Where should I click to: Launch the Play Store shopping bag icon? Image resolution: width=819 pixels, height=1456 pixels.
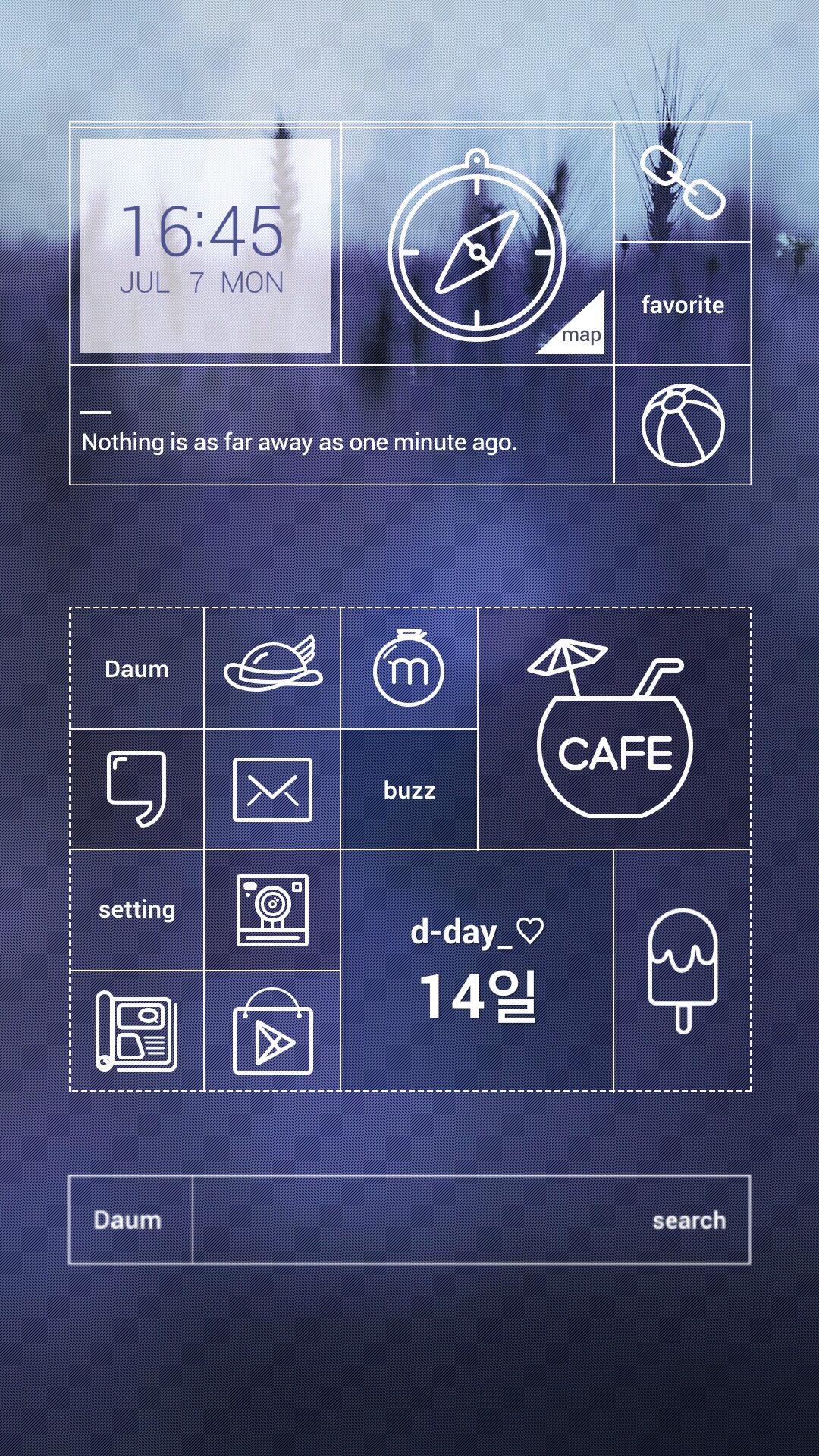click(x=272, y=1031)
